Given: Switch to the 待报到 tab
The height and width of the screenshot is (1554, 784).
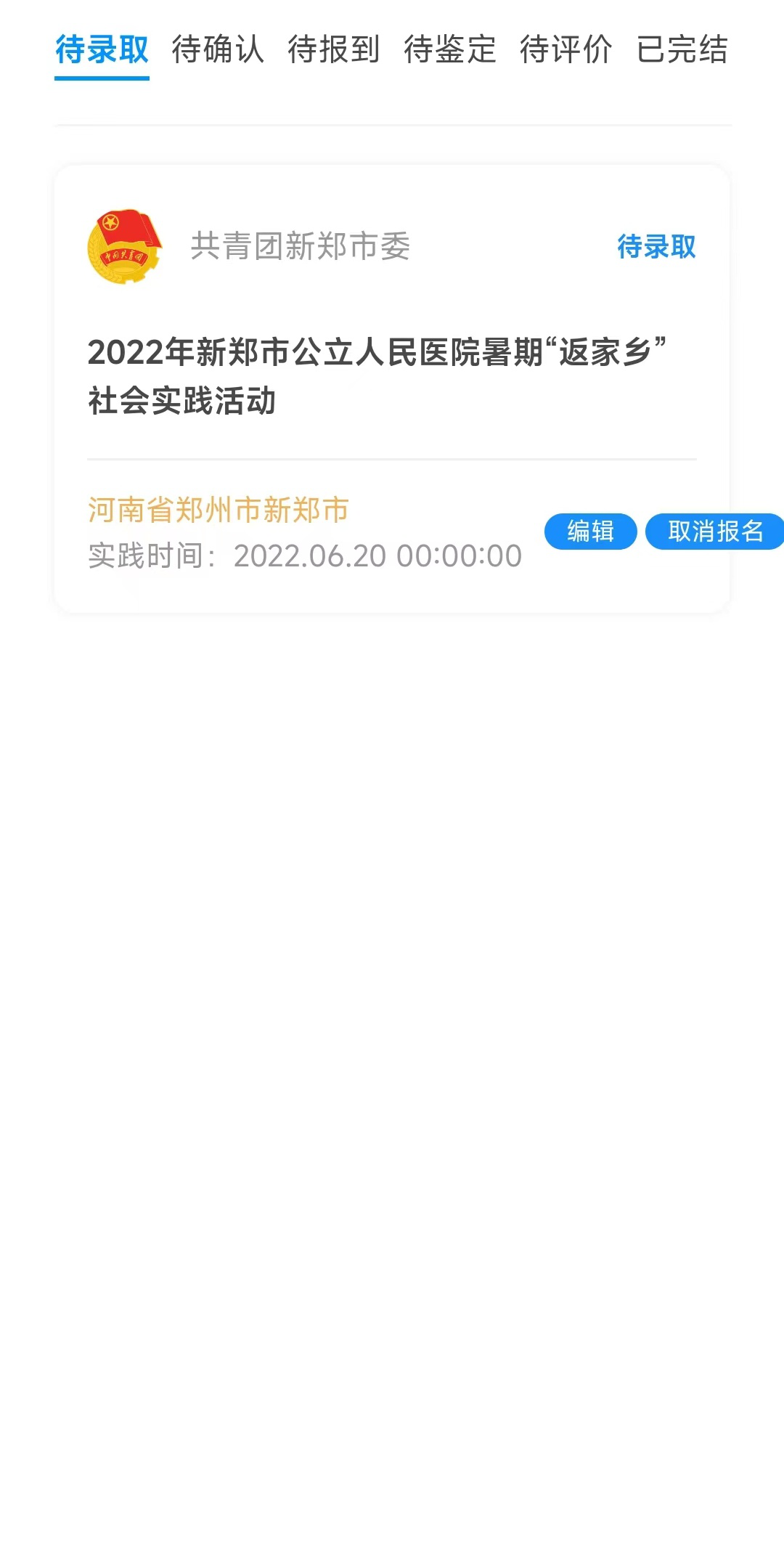Looking at the screenshot, I should tap(334, 49).
